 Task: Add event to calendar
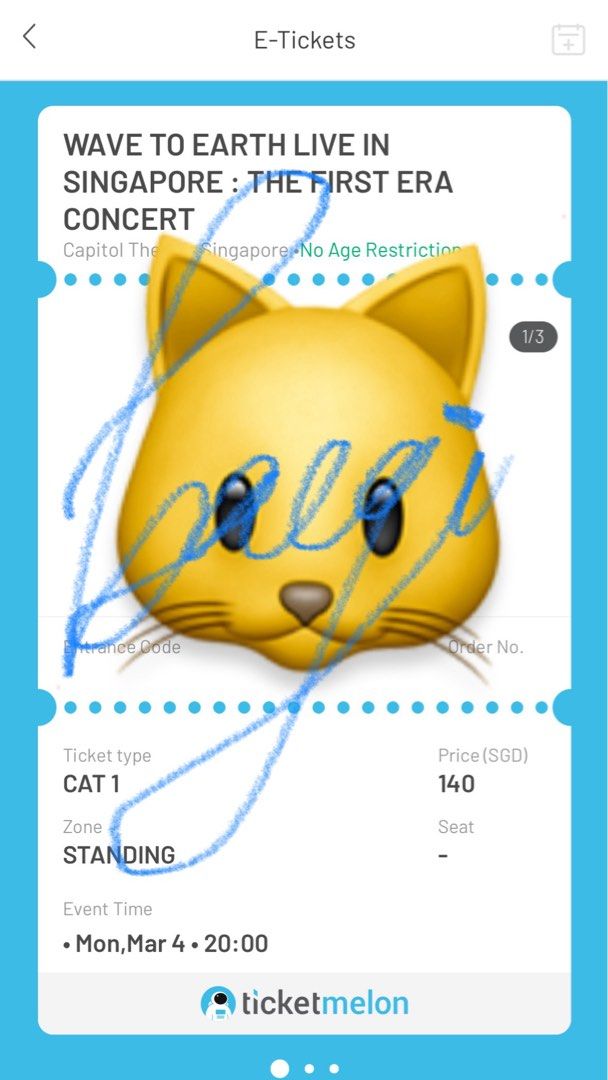click(x=568, y=39)
